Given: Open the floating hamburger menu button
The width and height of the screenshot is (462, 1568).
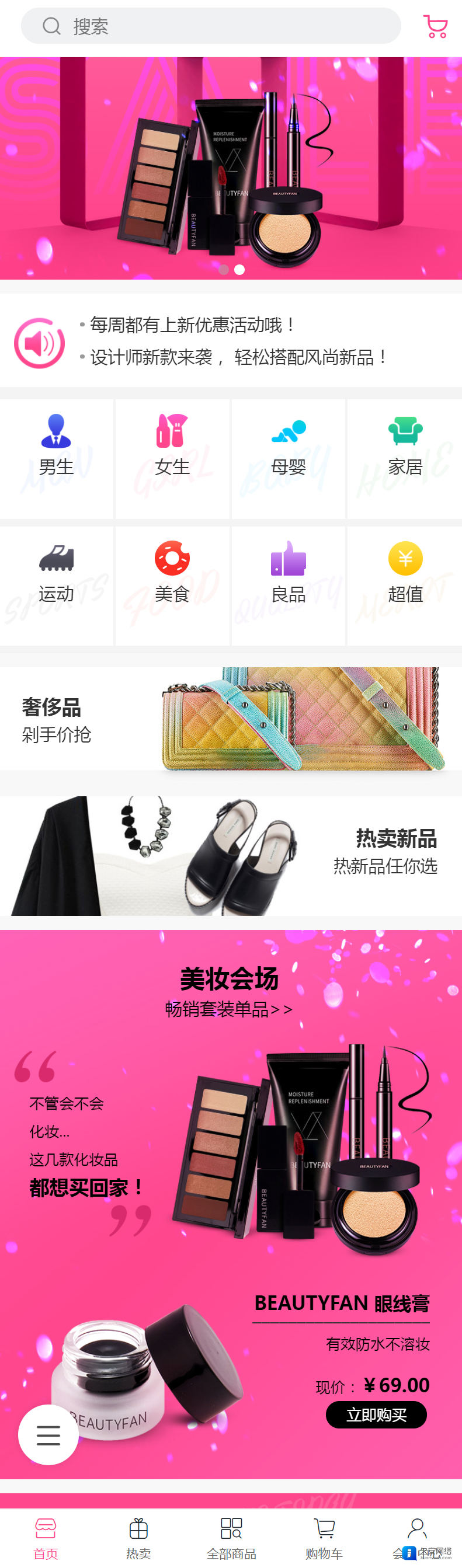Looking at the screenshot, I should [x=48, y=1435].
